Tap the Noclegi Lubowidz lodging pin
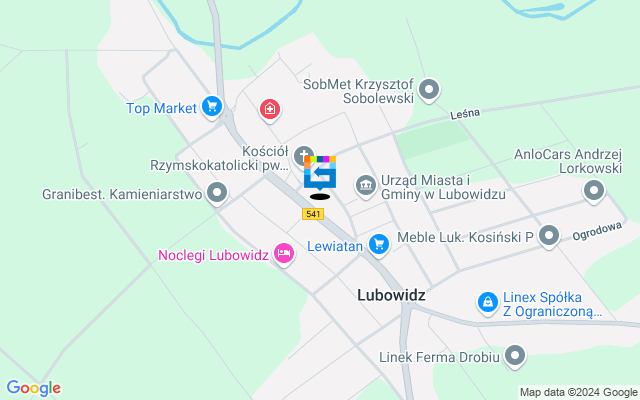This screenshot has height=400, width=640. pyautogui.click(x=284, y=254)
